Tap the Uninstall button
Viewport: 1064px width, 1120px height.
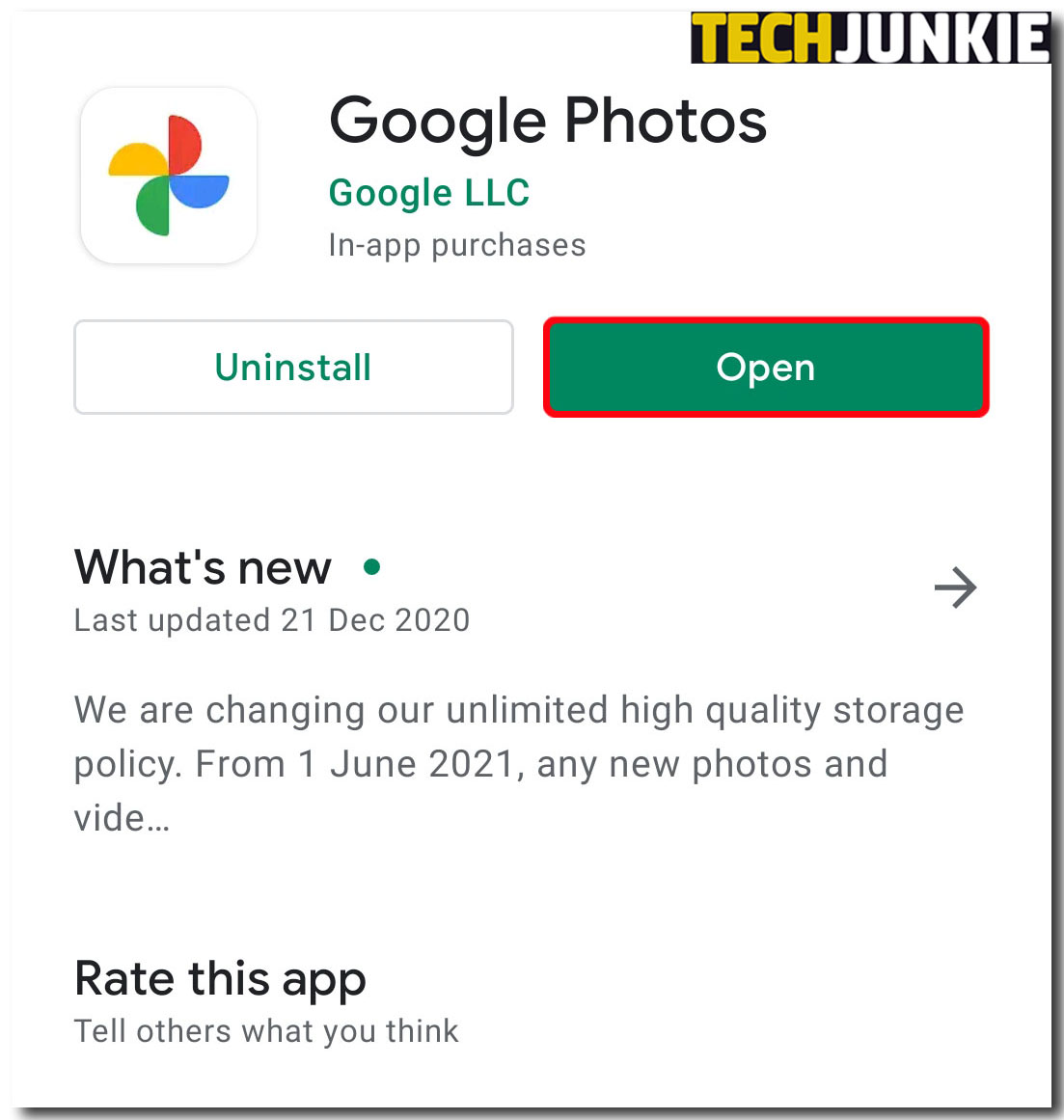(x=293, y=368)
